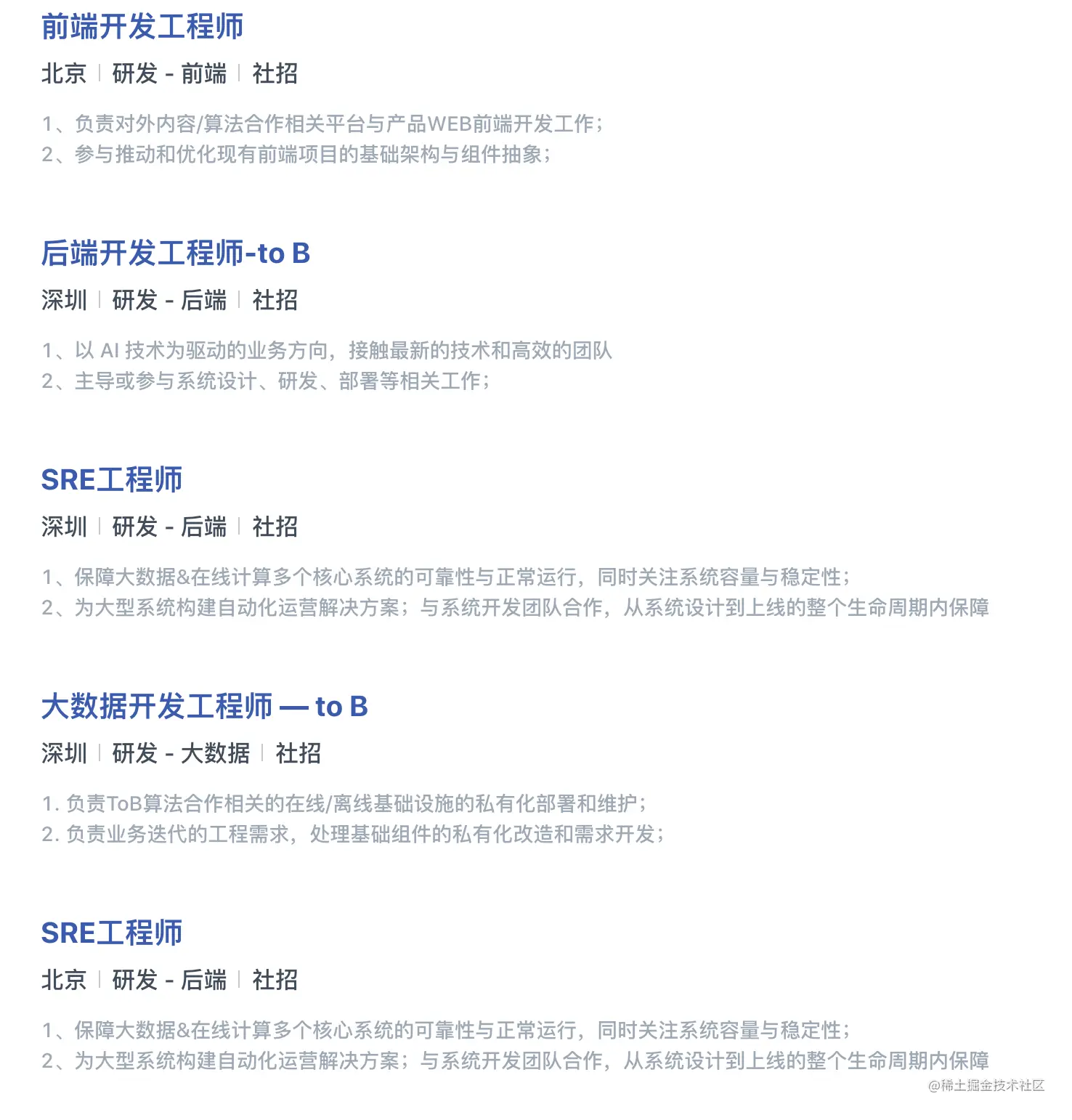View the 后端开发工程师-to B position

(x=175, y=253)
